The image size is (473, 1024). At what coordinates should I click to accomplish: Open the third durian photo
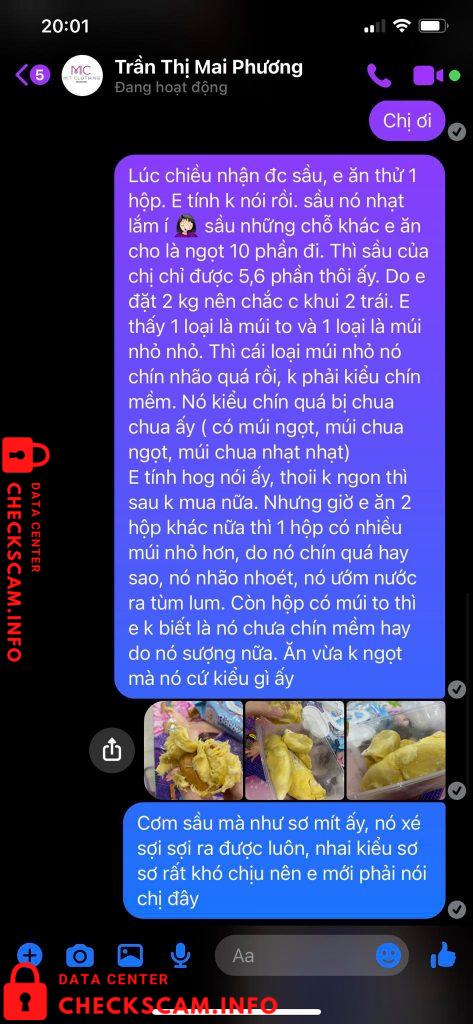(396, 750)
